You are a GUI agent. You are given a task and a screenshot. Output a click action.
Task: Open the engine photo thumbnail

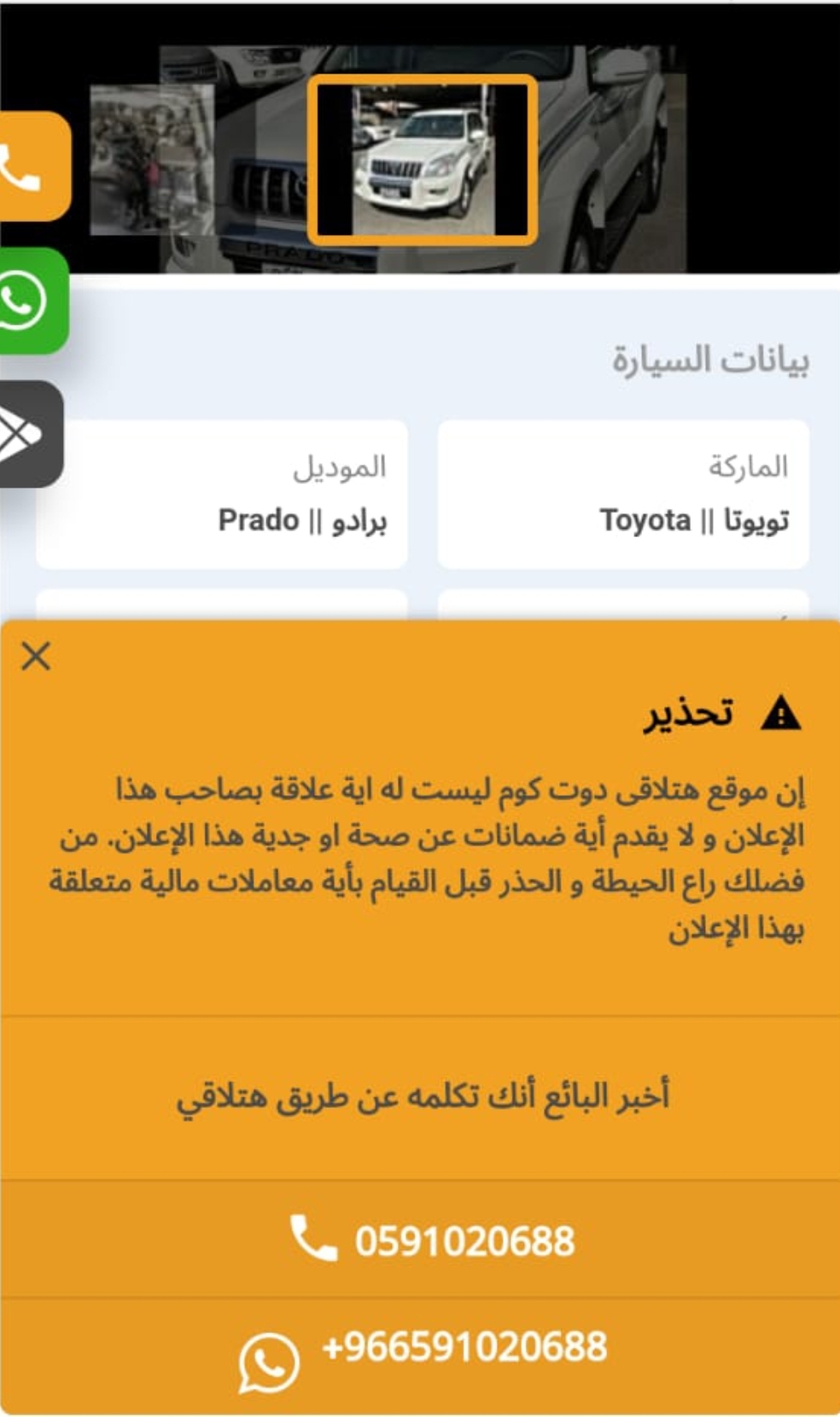153,160
